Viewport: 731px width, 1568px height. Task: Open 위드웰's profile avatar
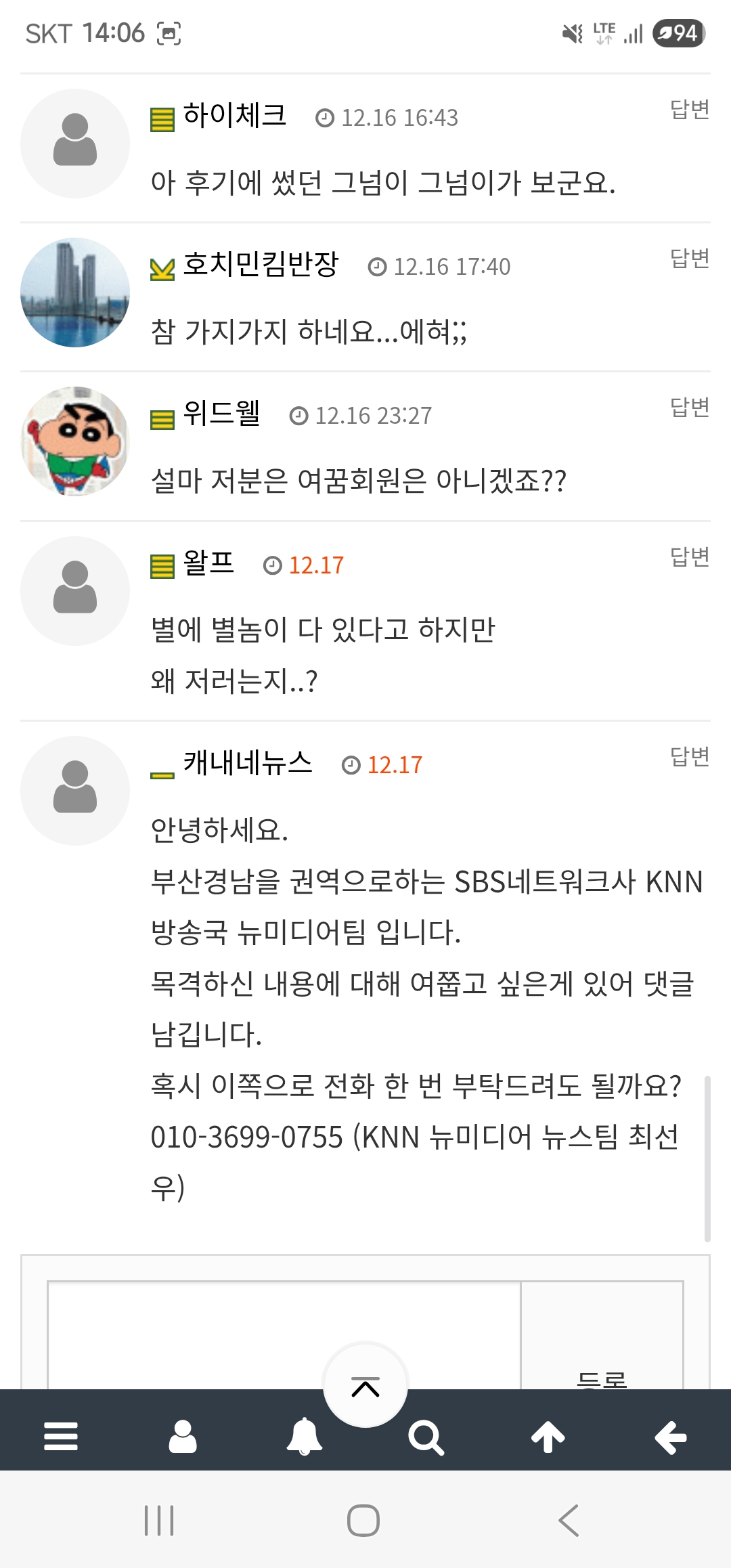click(75, 441)
